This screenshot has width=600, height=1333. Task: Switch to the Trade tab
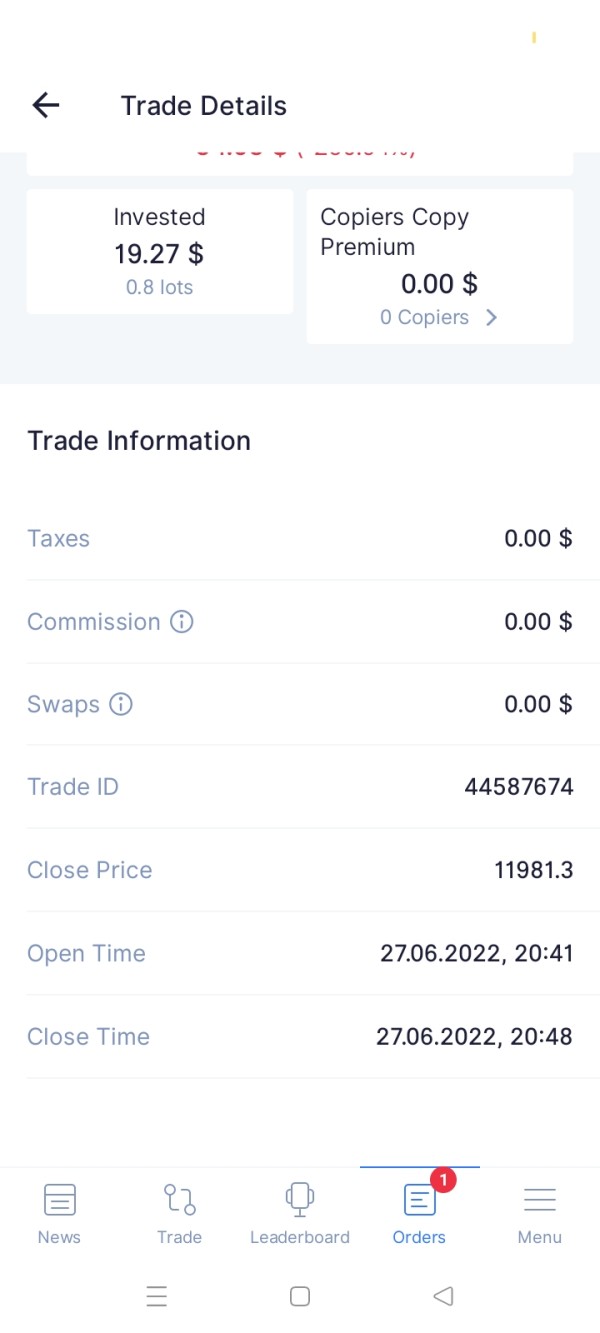[x=179, y=1214]
